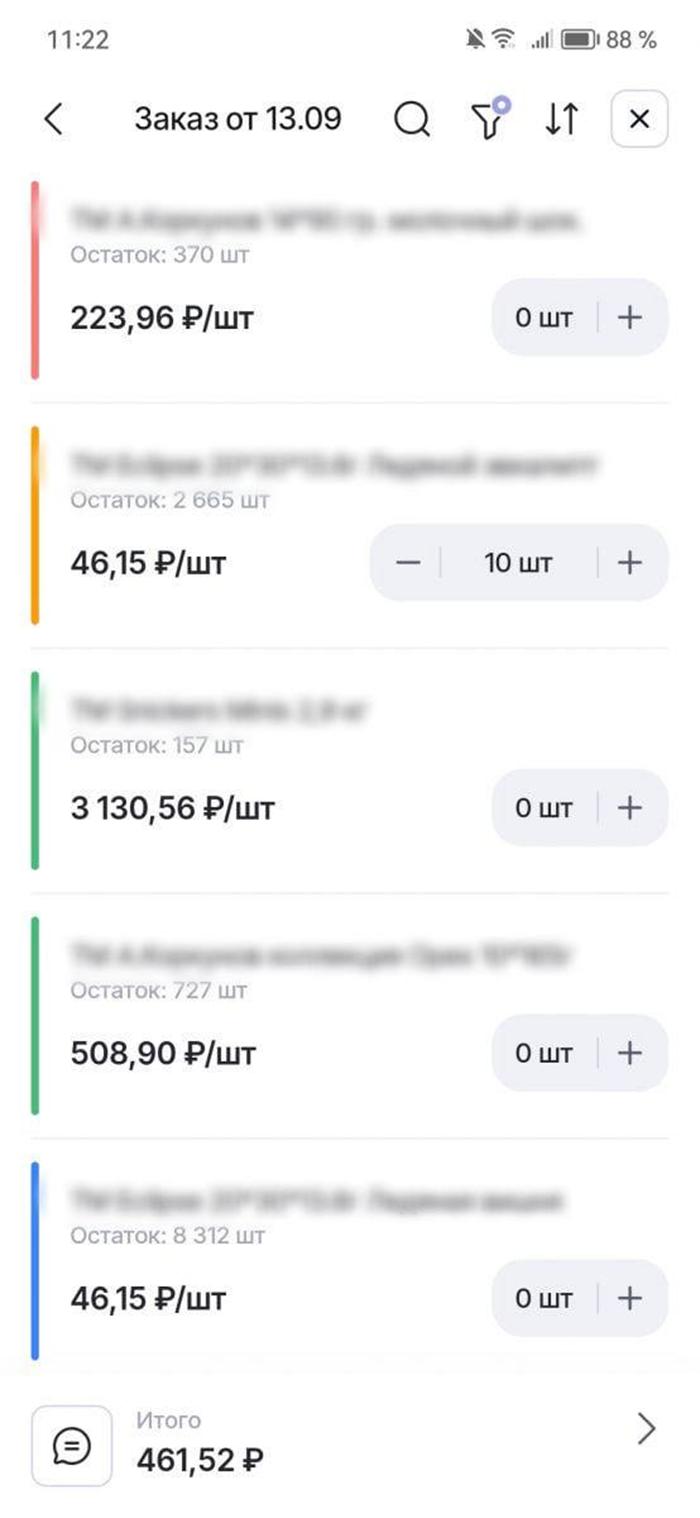Viewport: 700px width, 1518px height.
Task: Decrease quantity of the 10 шт item
Action: (407, 563)
